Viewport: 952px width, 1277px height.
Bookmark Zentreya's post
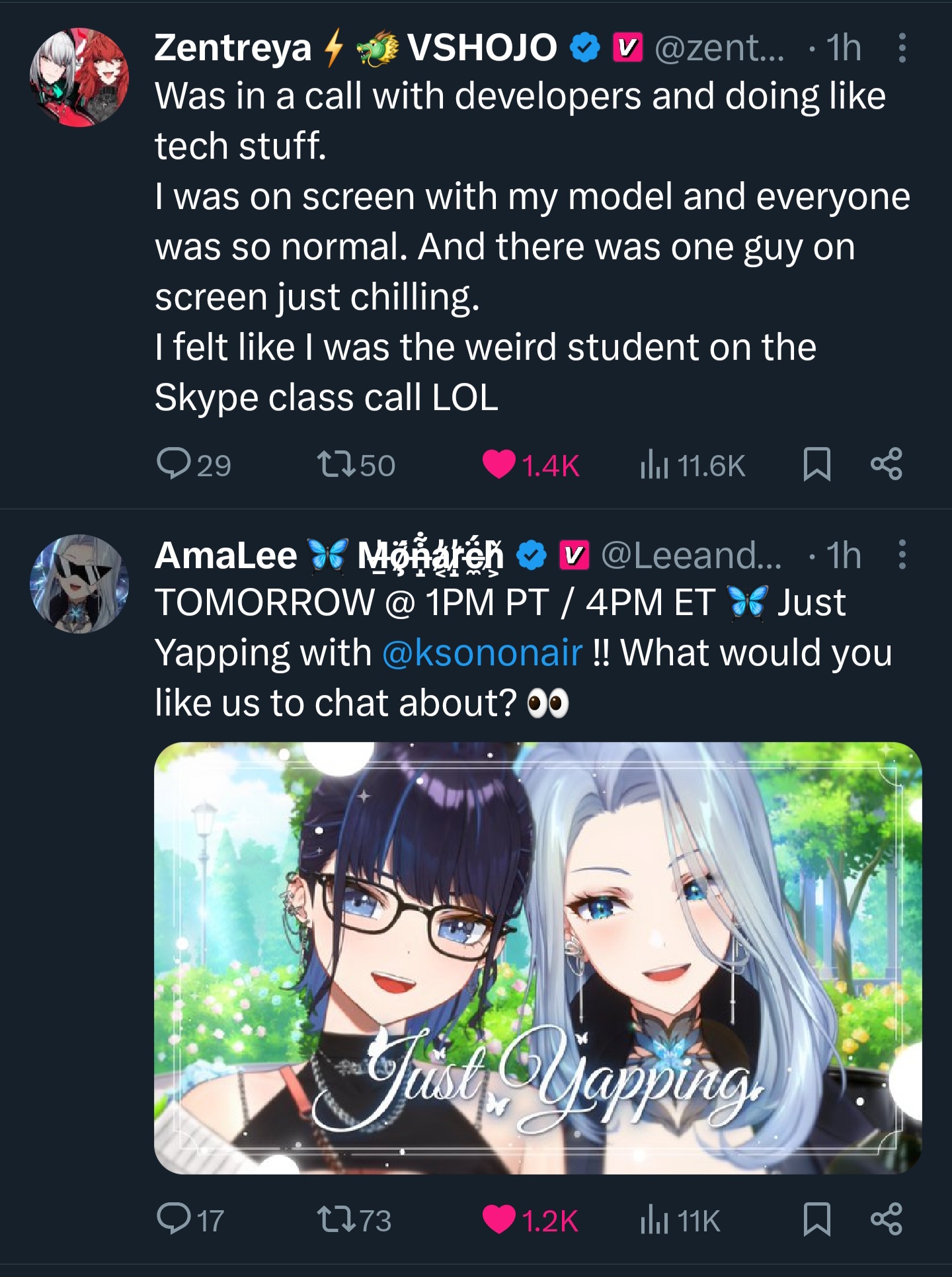coord(816,464)
